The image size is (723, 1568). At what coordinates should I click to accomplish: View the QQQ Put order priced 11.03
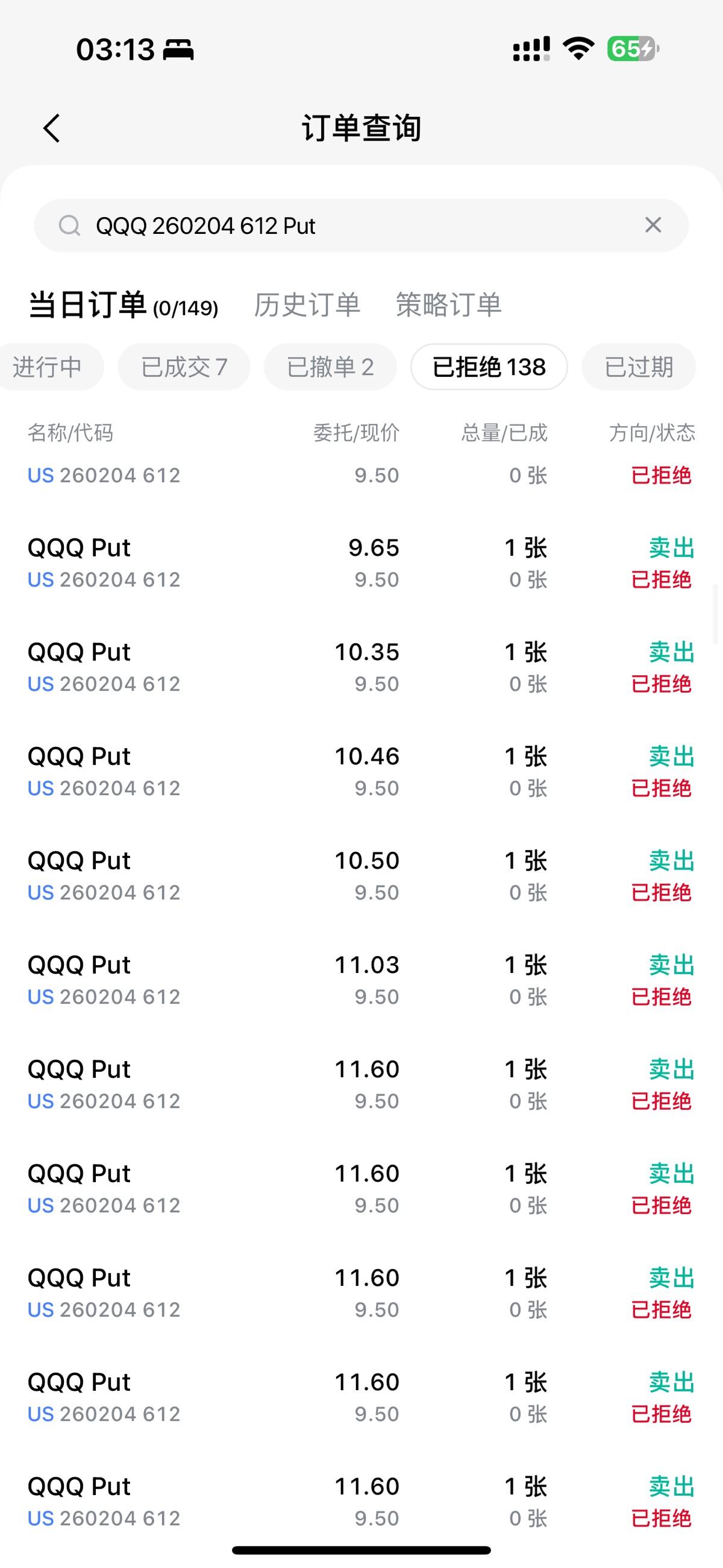(361, 981)
